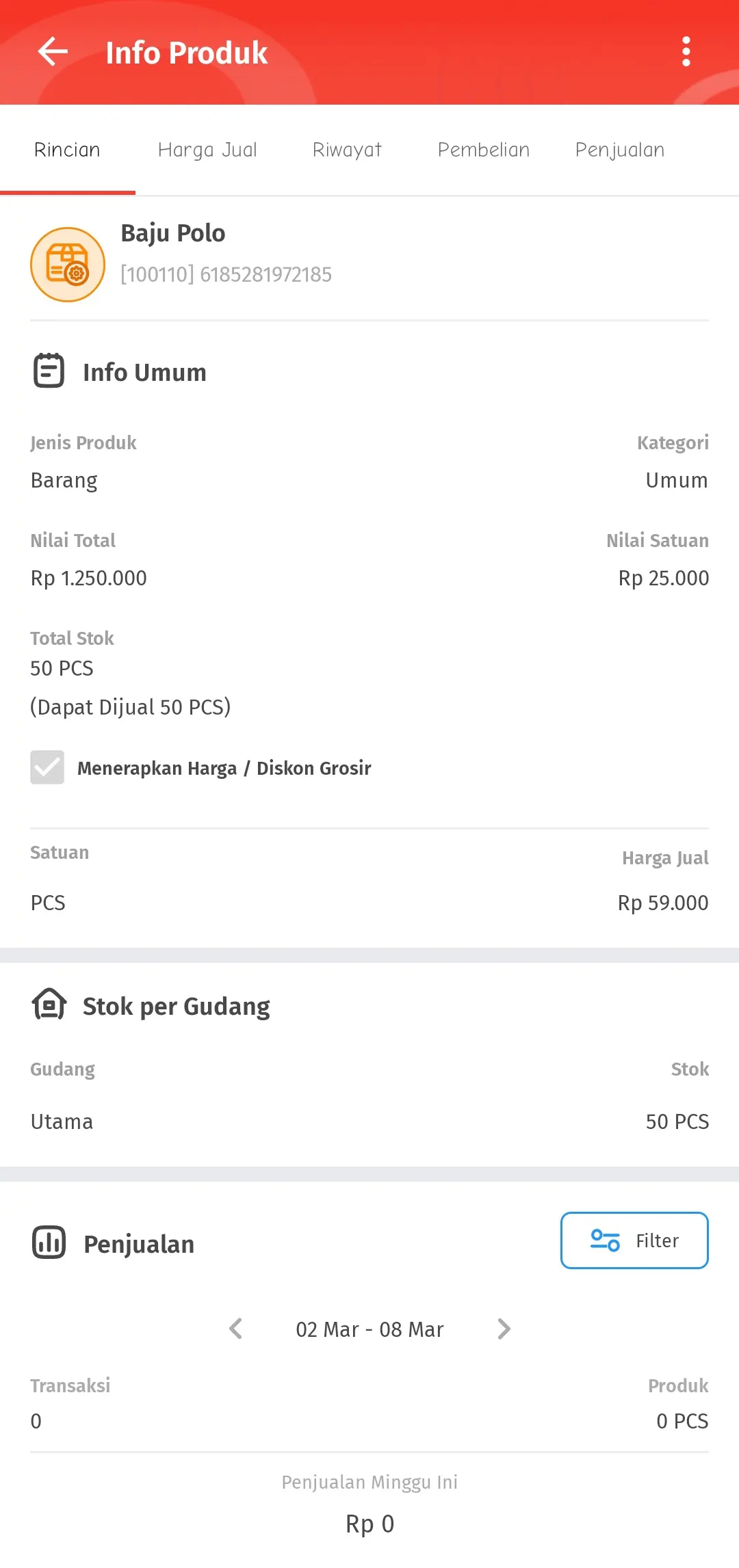The width and height of the screenshot is (739, 1568).
Task: Select the Pembelian tab label
Action: click(484, 150)
